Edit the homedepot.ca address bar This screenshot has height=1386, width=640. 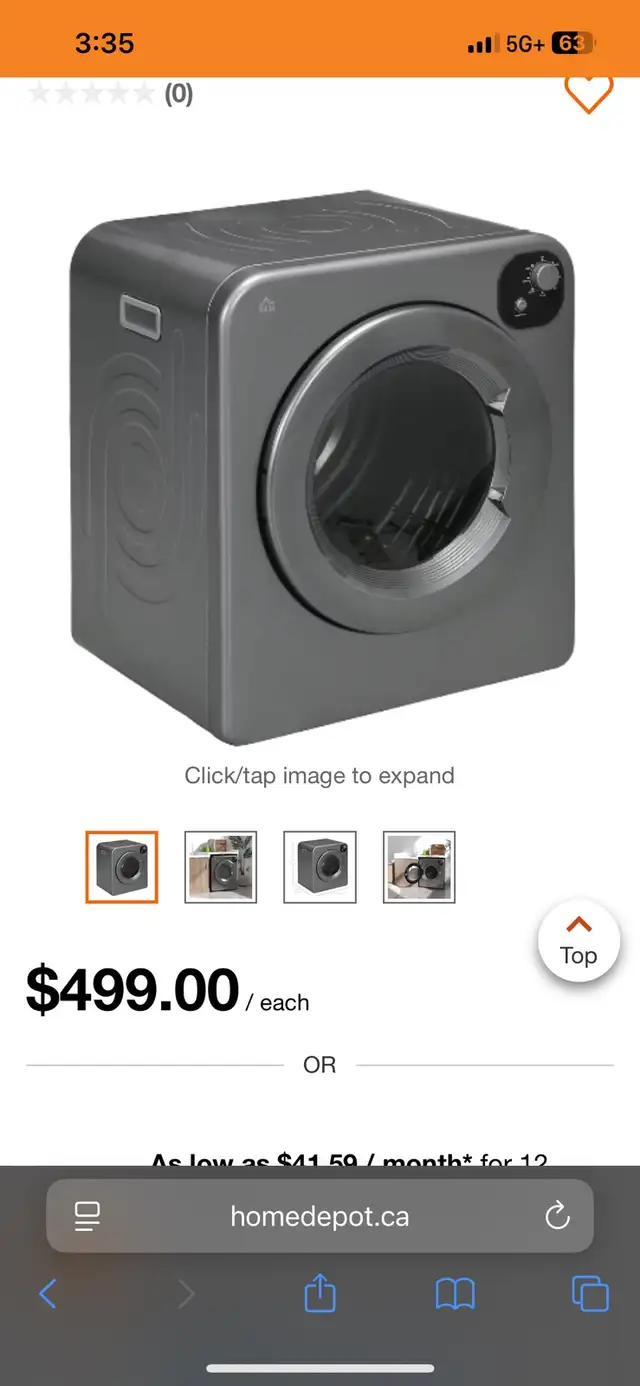(320, 1216)
